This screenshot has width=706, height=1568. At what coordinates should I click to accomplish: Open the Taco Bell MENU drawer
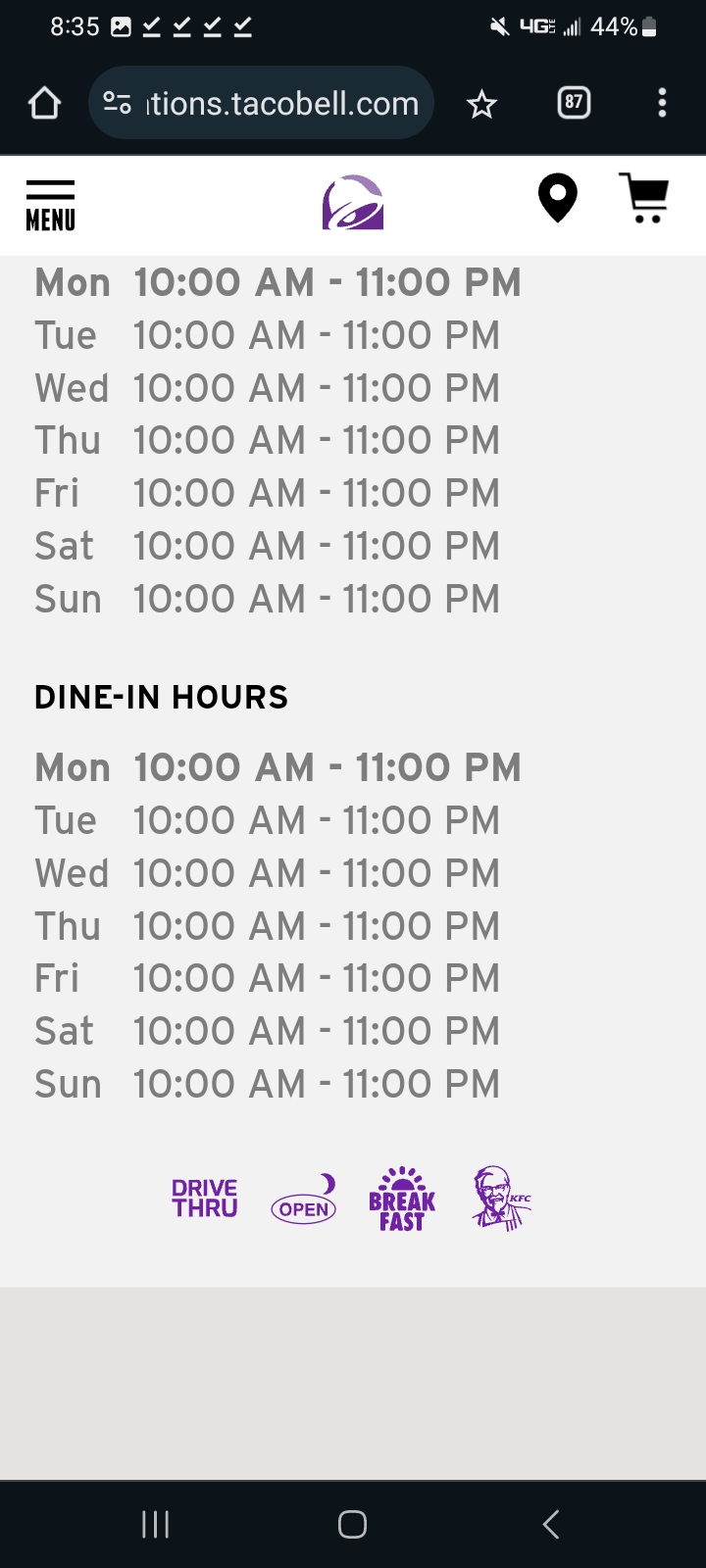[x=50, y=205]
